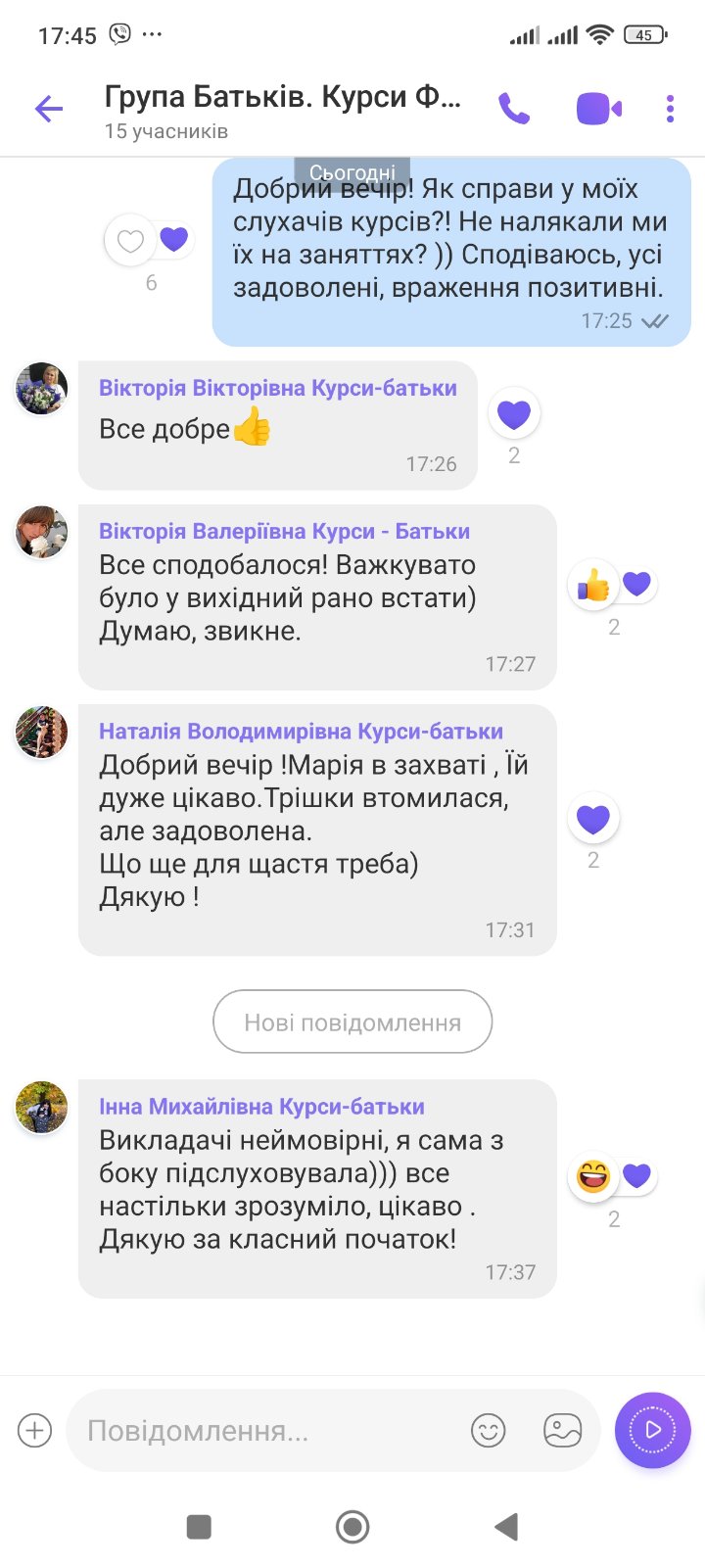Like the 17:25 greeting message with heart
This screenshot has height=1568, width=705.
[130, 240]
